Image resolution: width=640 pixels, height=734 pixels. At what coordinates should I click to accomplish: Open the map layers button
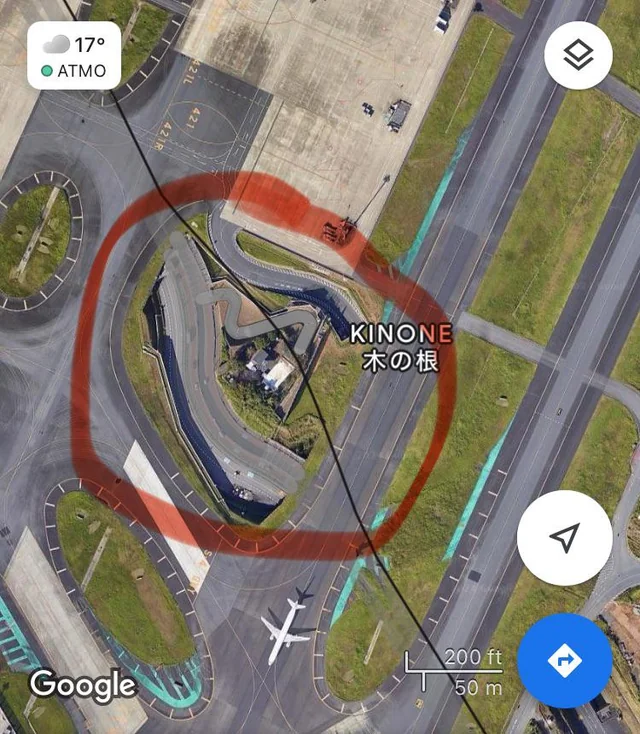point(578,55)
